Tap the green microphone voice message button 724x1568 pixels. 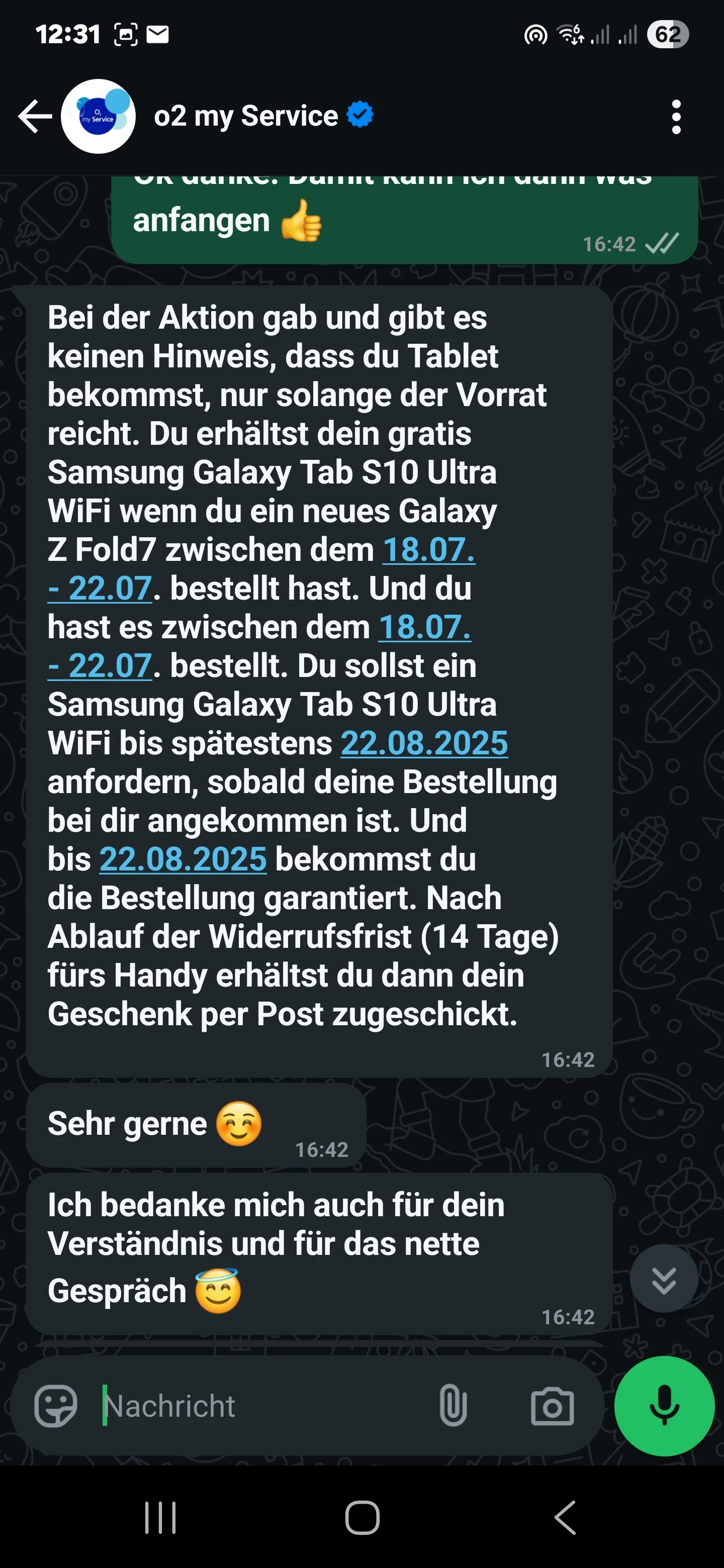(664, 1406)
